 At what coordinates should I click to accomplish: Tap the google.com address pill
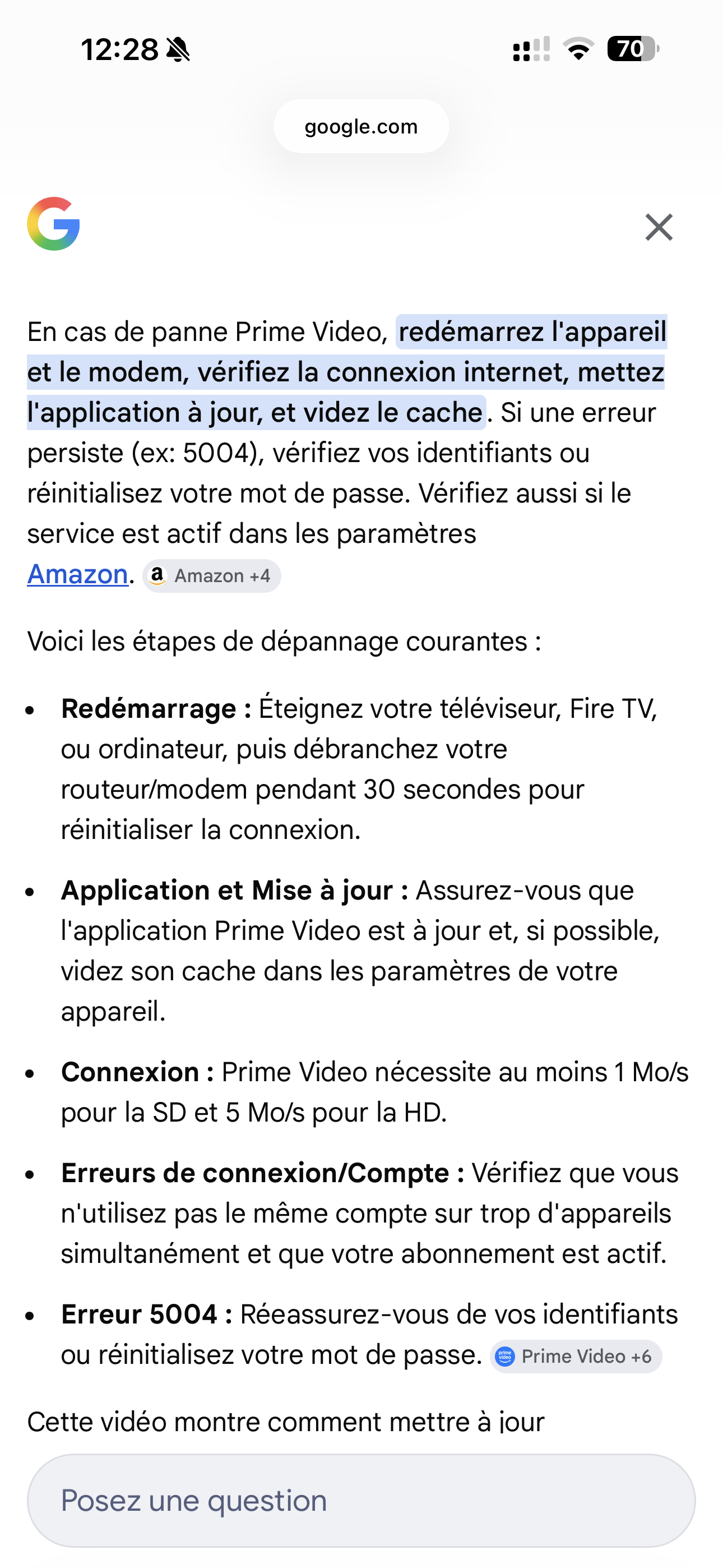coord(361,127)
